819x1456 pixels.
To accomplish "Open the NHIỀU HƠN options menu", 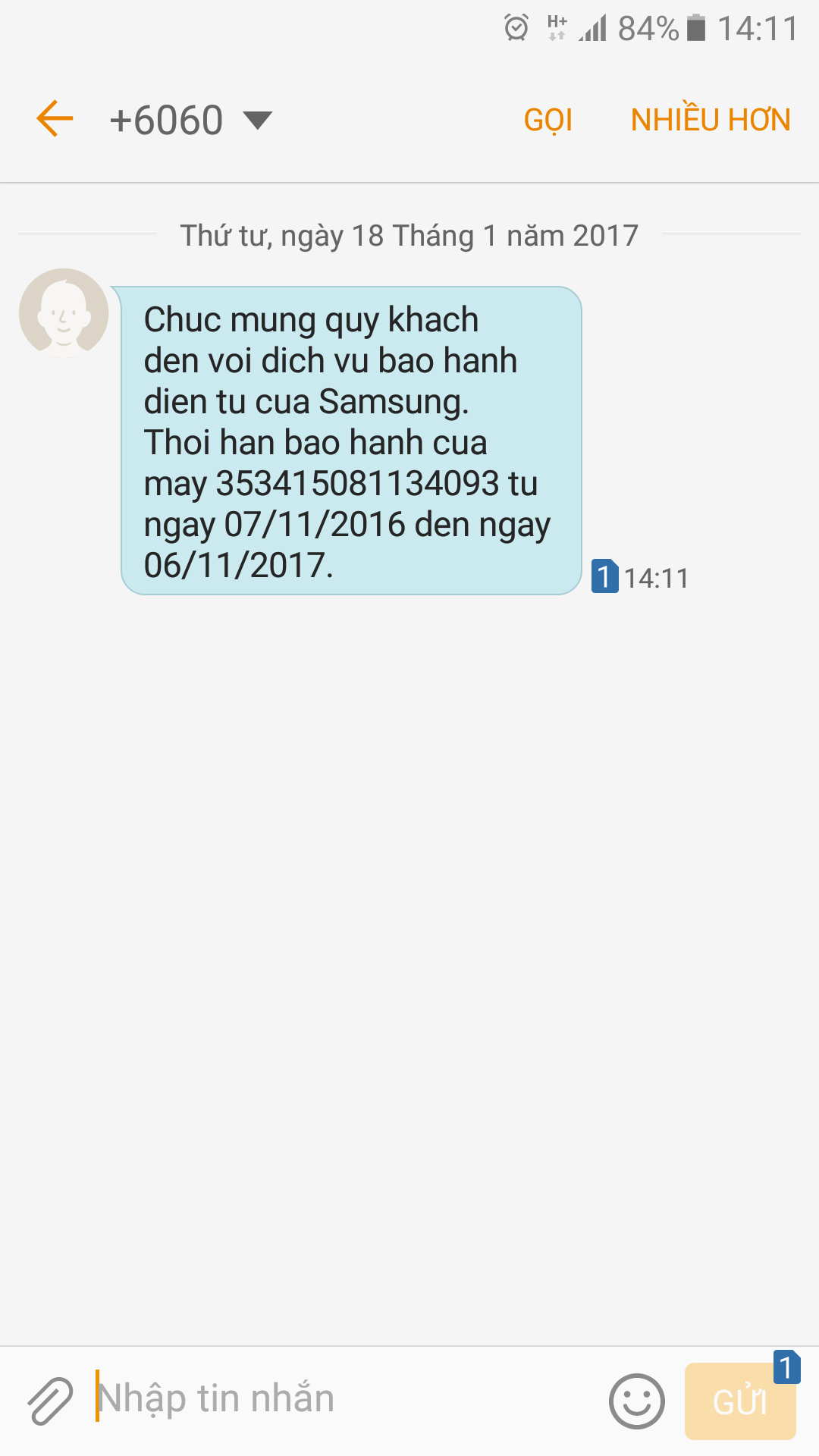I will point(711,120).
